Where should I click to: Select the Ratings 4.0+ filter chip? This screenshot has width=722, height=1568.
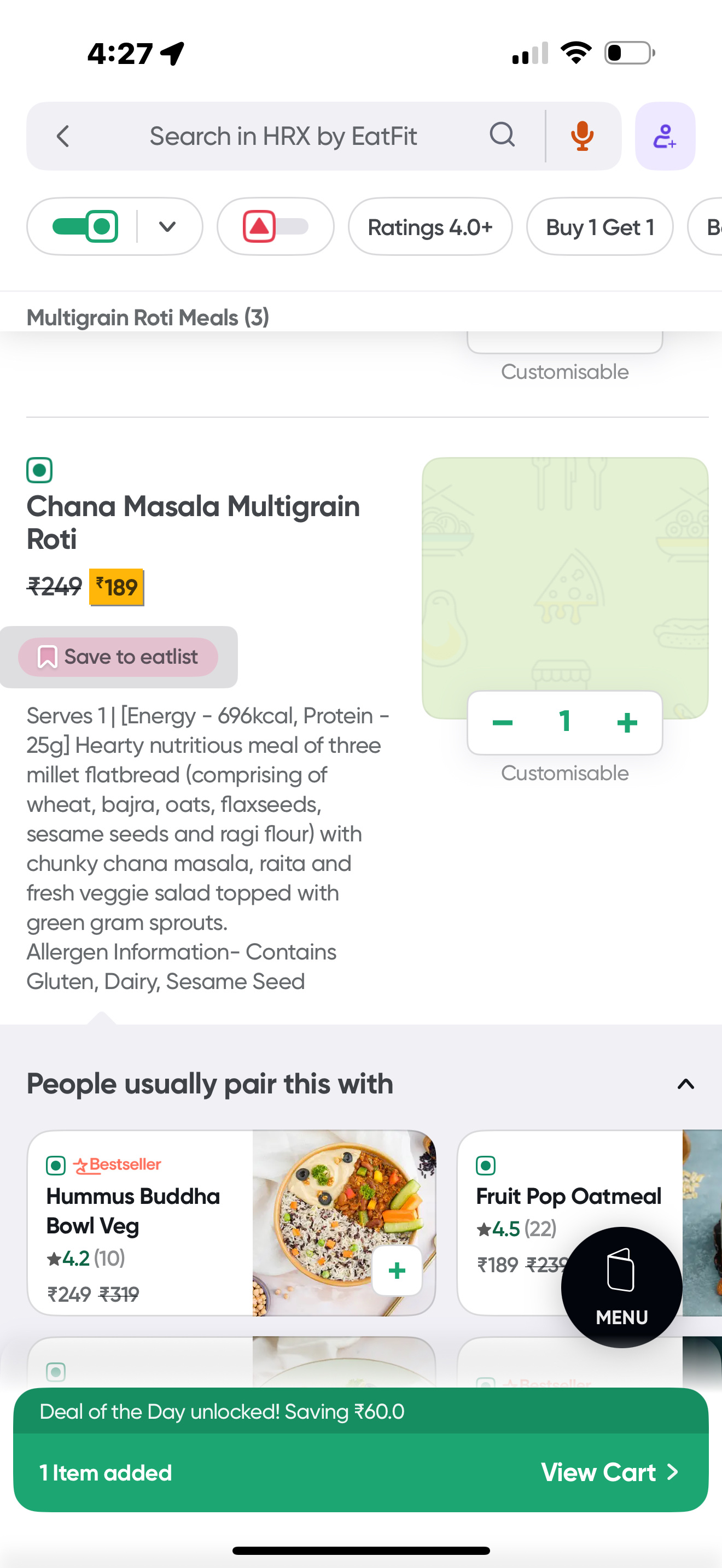coord(430,226)
